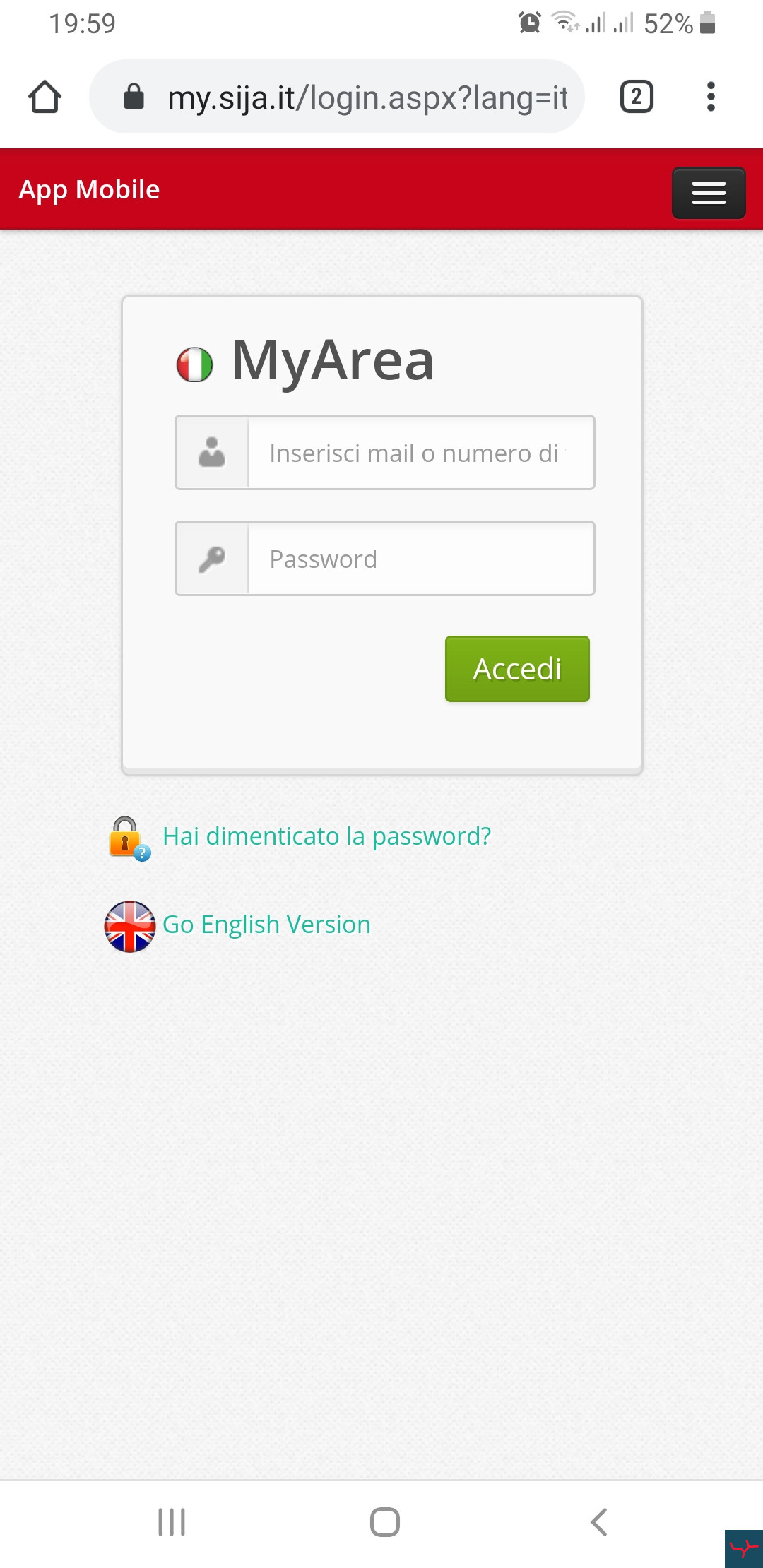Screen dimensions: 763x1568
Task: Open the hamburger menu in the red header
Action: pos(709,193)
